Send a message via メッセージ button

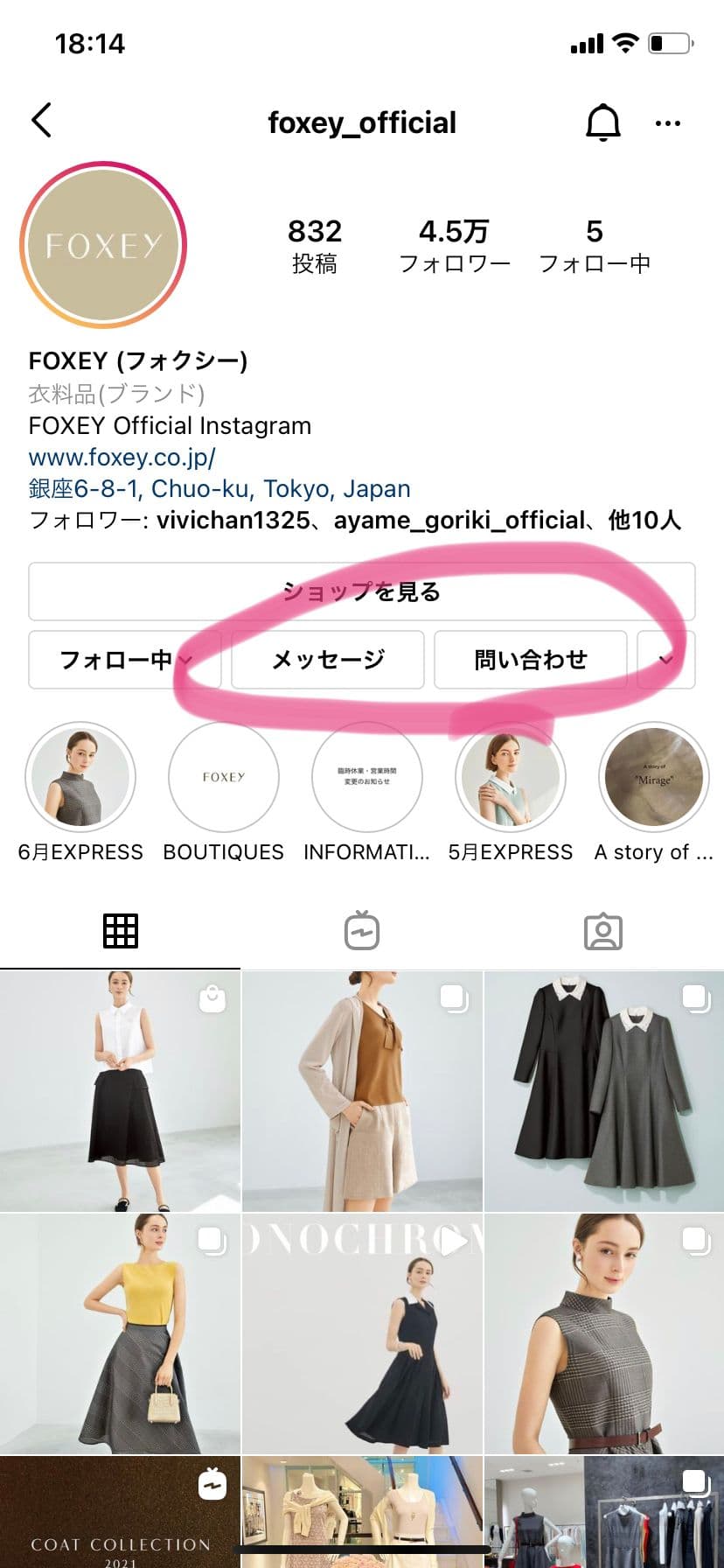coord(328,660)
